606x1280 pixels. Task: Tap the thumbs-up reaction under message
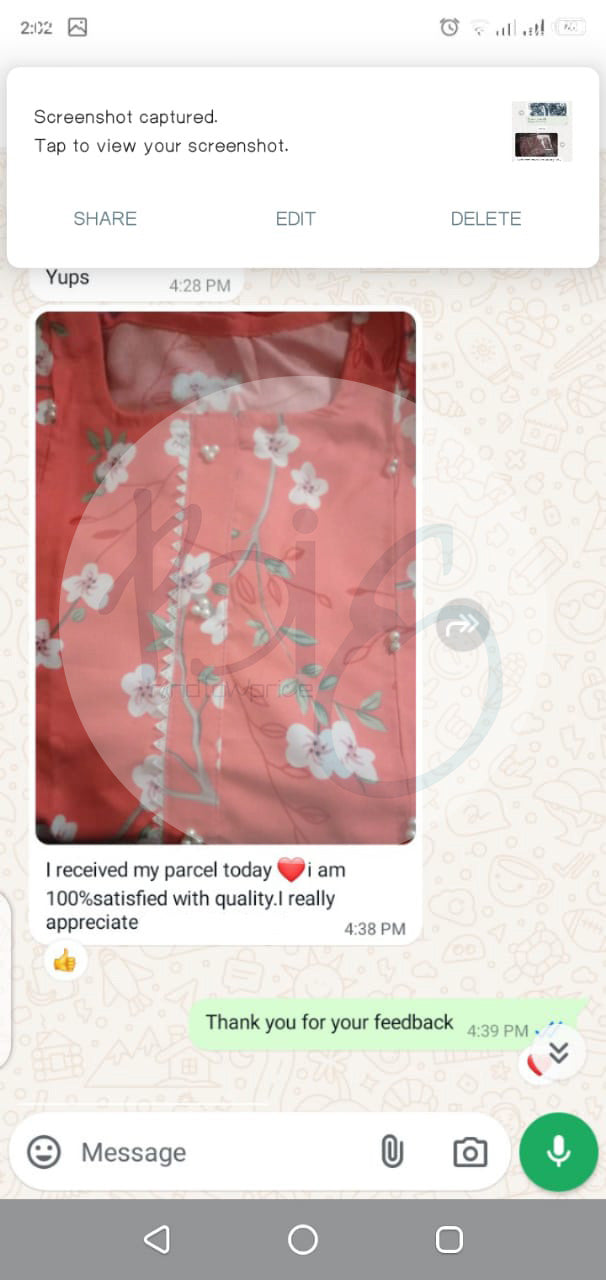click(x=65, y=961)
